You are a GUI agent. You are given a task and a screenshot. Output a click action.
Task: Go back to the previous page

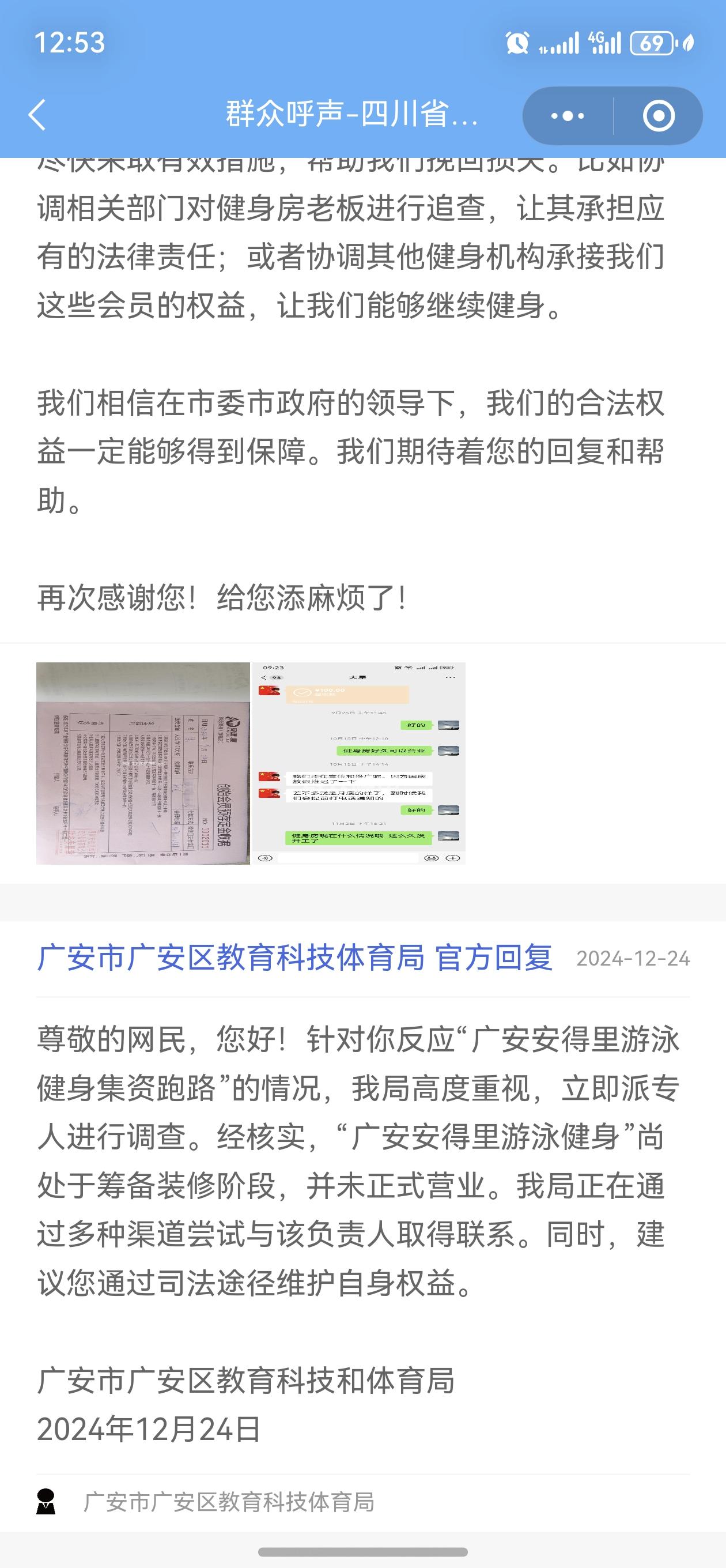click(x=37, y=115)
